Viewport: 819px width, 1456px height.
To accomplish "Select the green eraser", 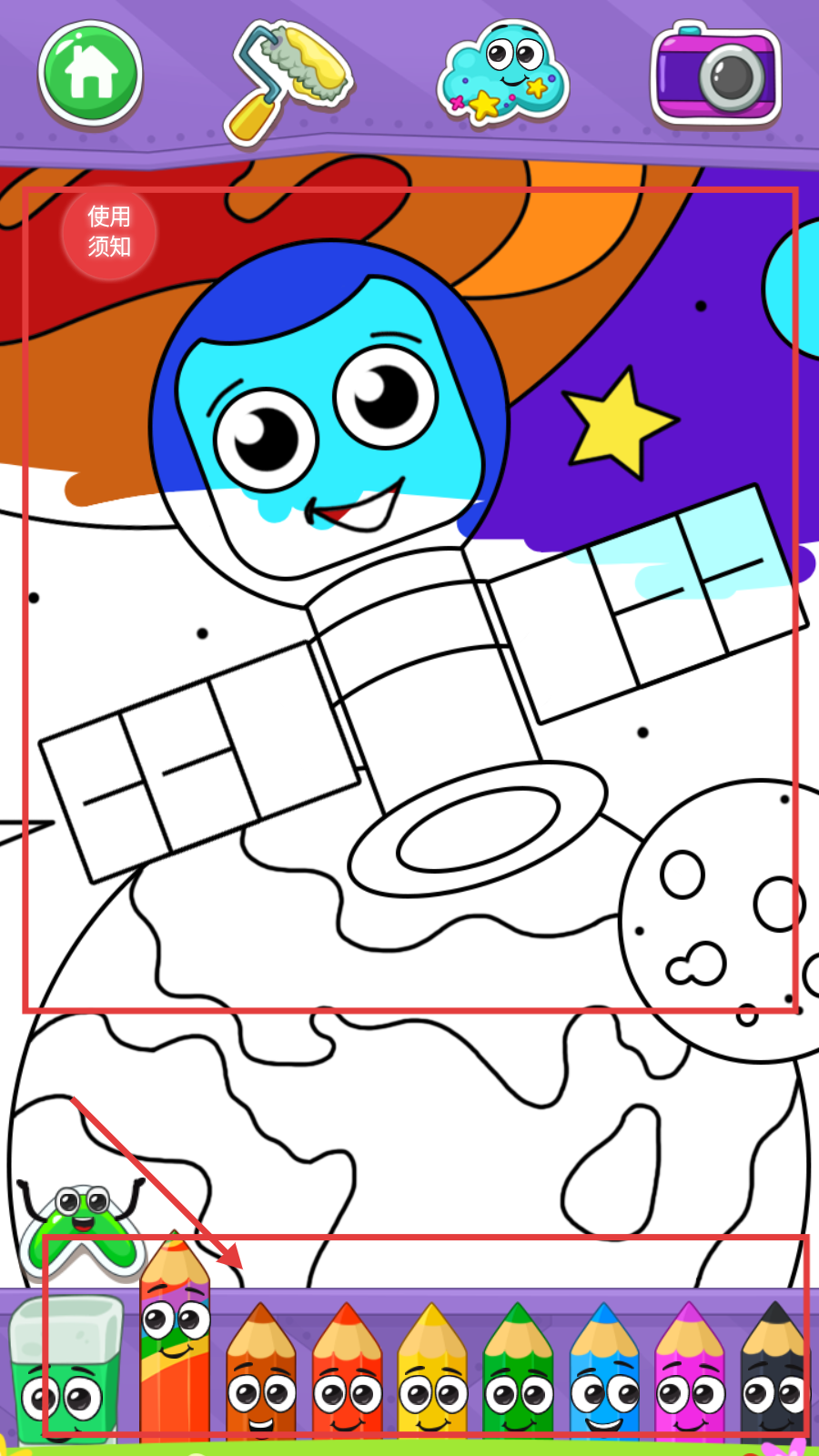I will 65,1370.
